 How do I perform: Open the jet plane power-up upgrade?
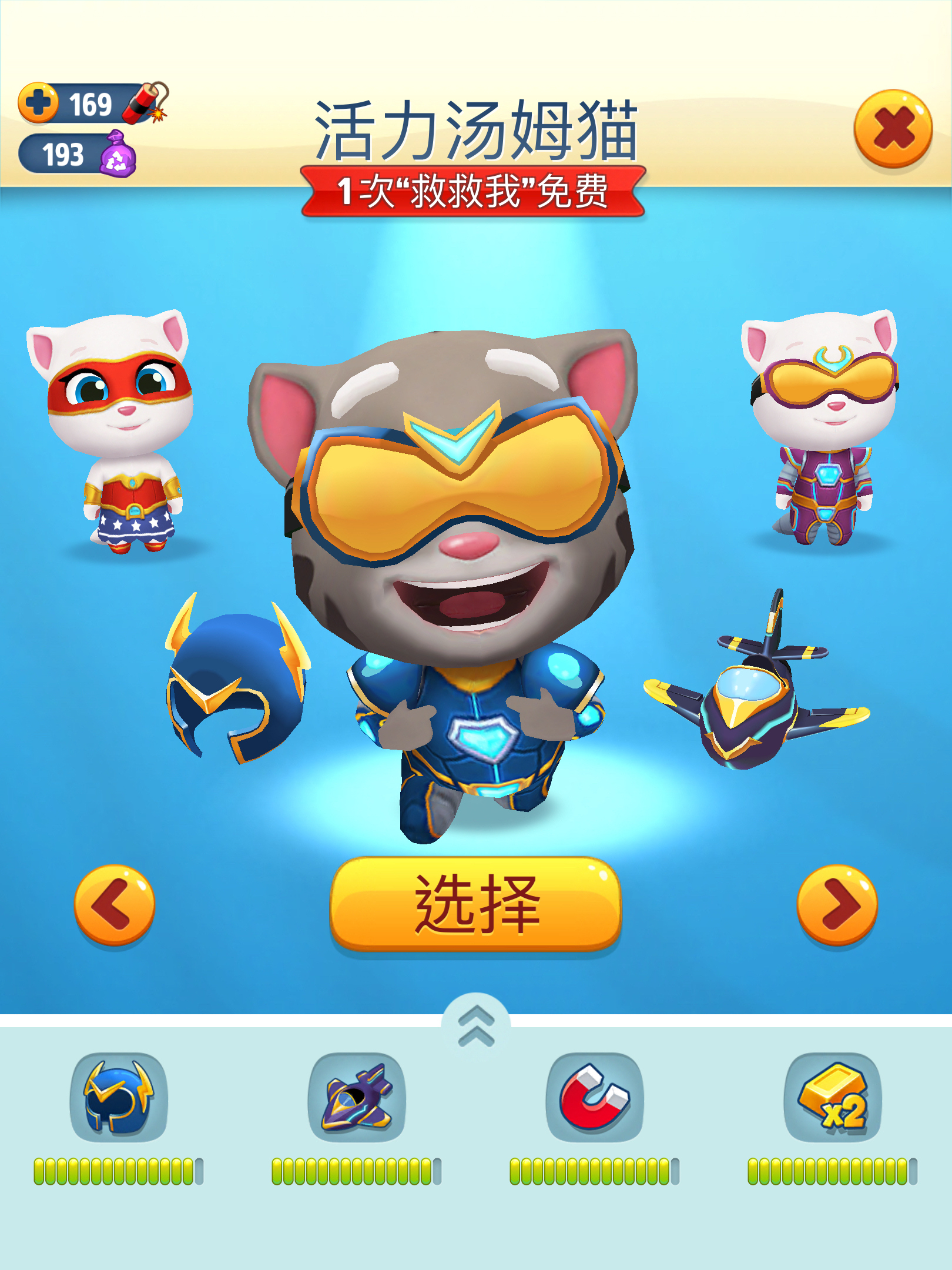(357, 1097)
